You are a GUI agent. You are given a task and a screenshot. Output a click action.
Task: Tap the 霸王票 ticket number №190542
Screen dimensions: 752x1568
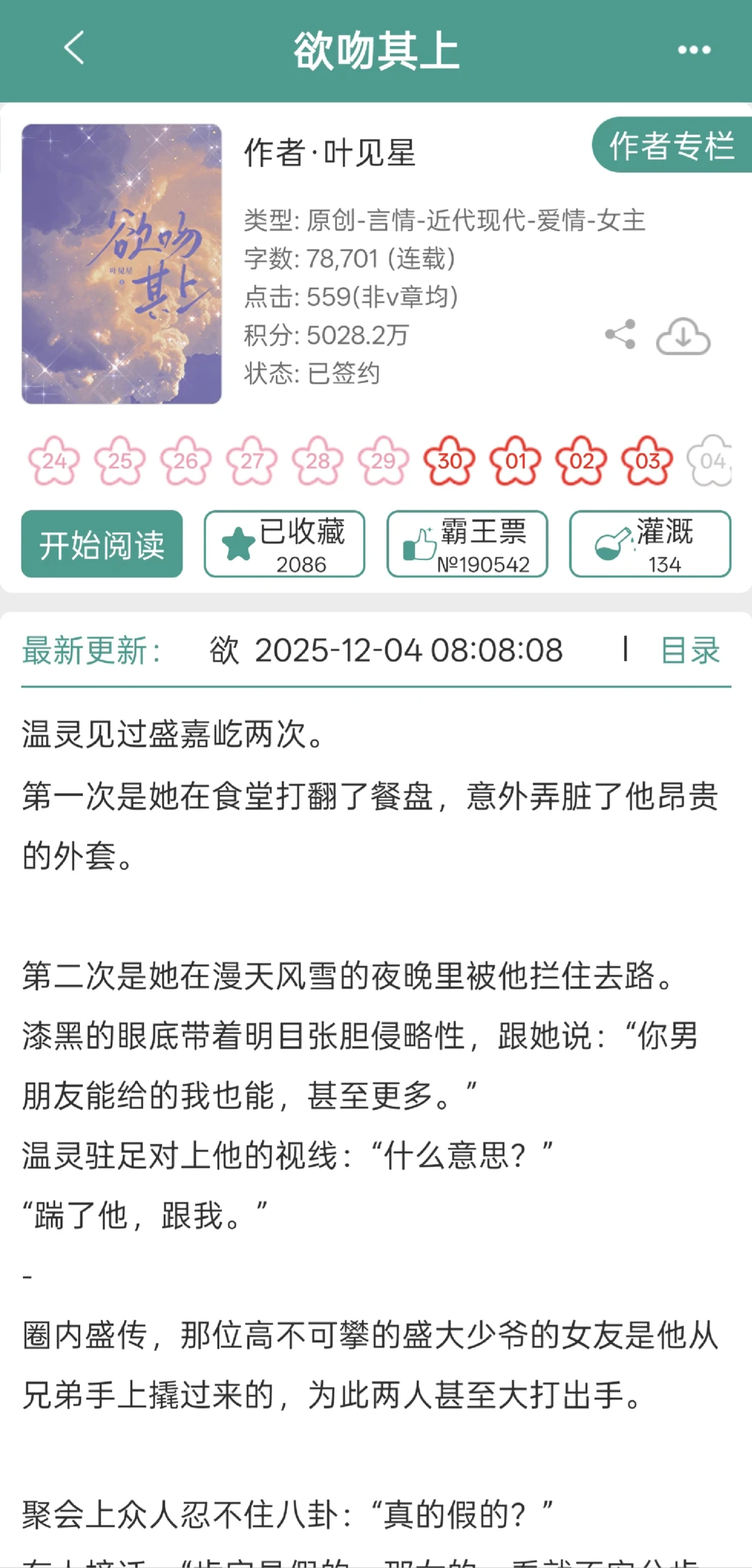click(x=484, y=564)
